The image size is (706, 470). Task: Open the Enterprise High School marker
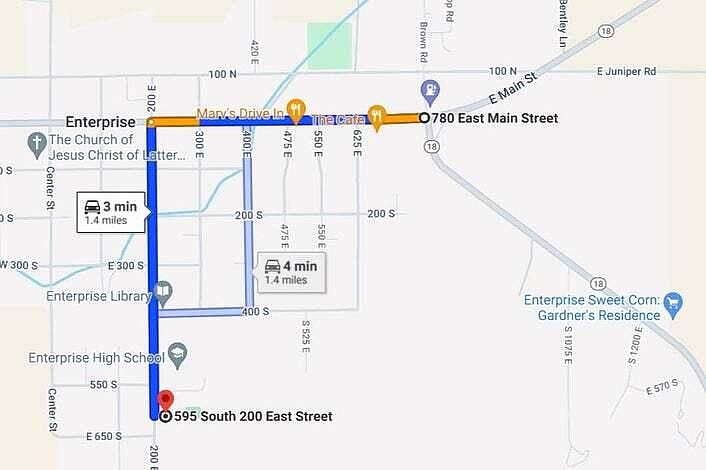pyautogui.click(x=178, y=353)
